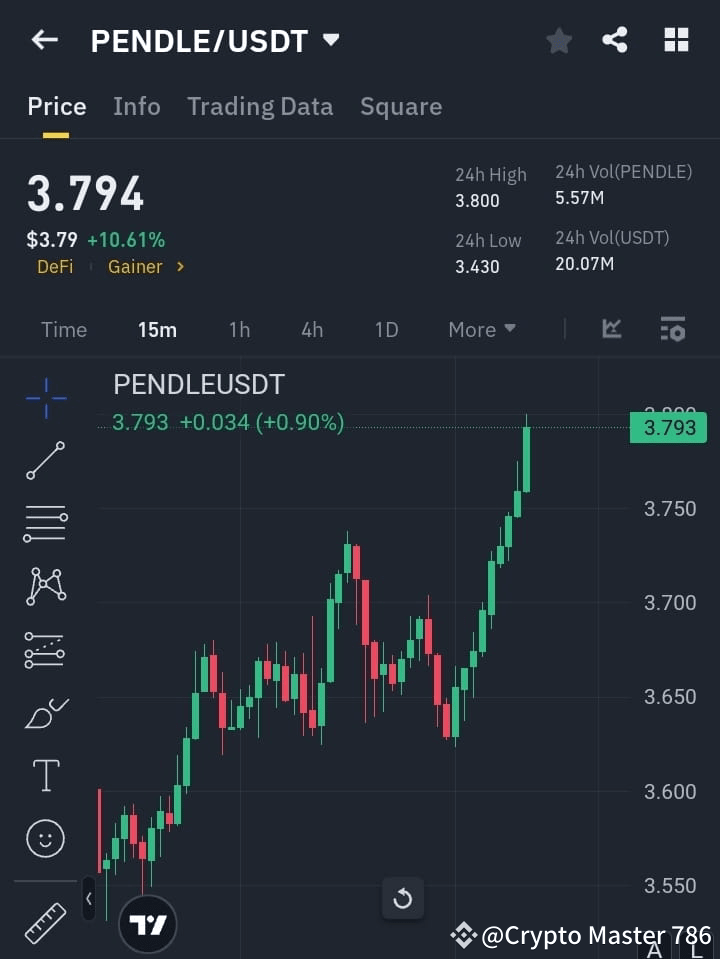Open the More timeframes dropdown
Viewport: 720px width, 959px height.
pyautogui.click(x=482, y=329)
